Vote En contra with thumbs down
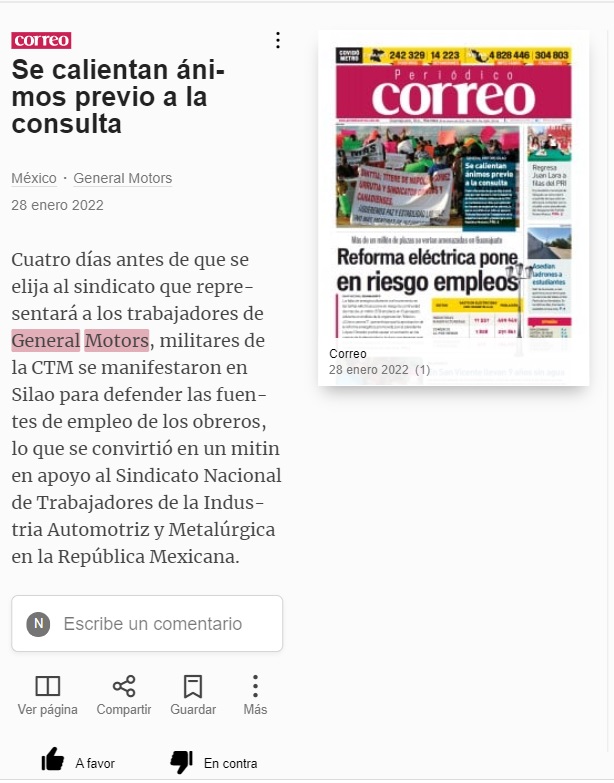 coord(214,762)
